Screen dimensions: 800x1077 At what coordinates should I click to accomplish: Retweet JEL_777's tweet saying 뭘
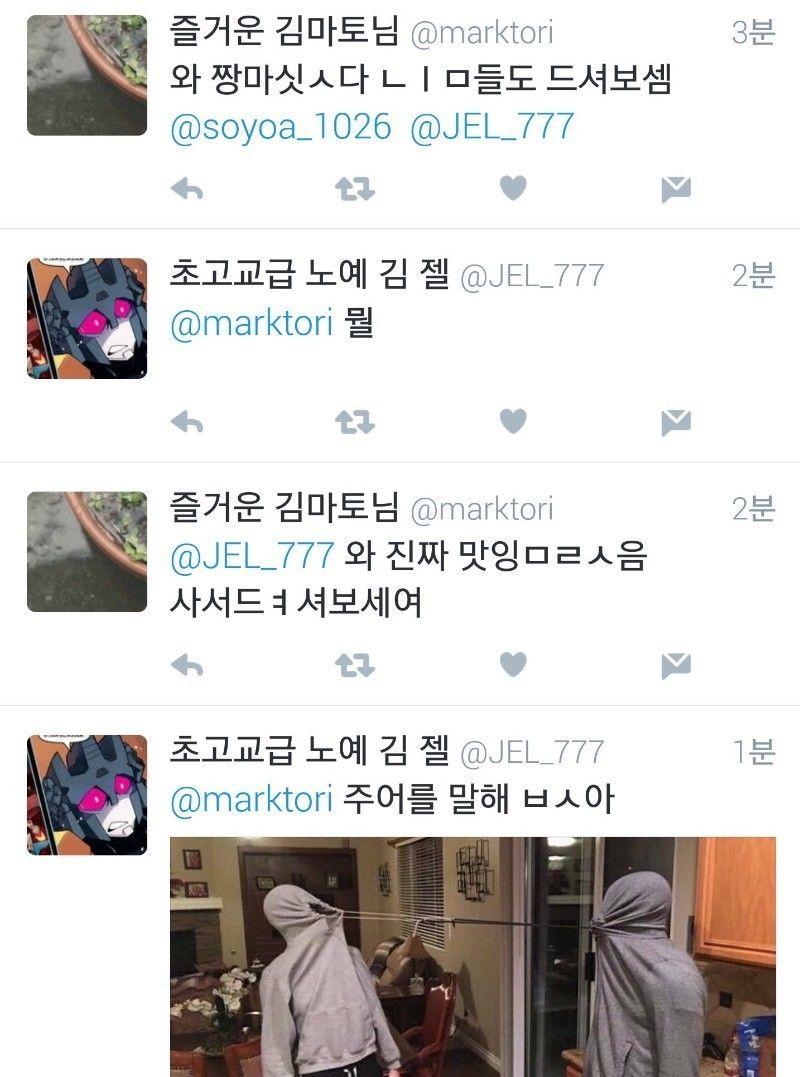click(352, 423)
